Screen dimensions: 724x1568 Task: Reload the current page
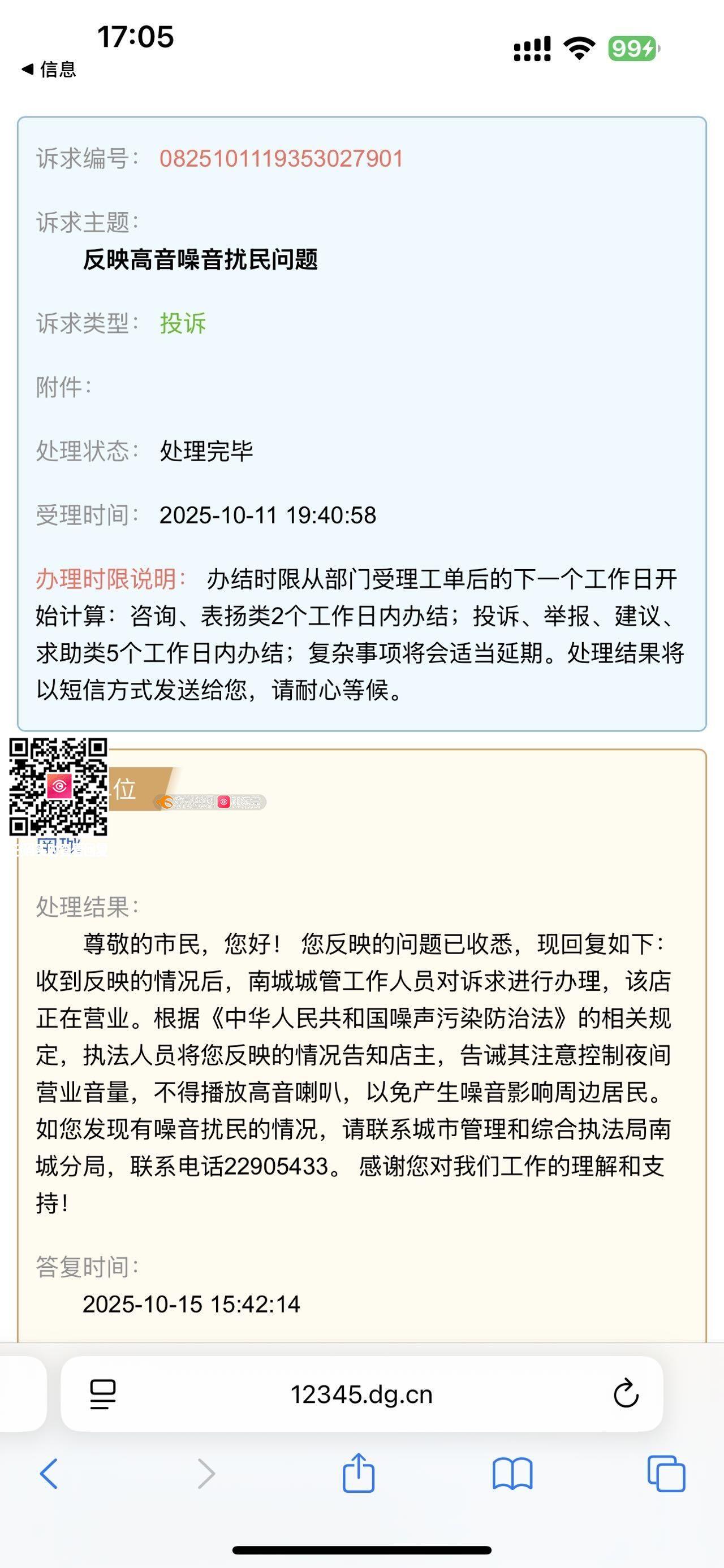coord(626,1394)
